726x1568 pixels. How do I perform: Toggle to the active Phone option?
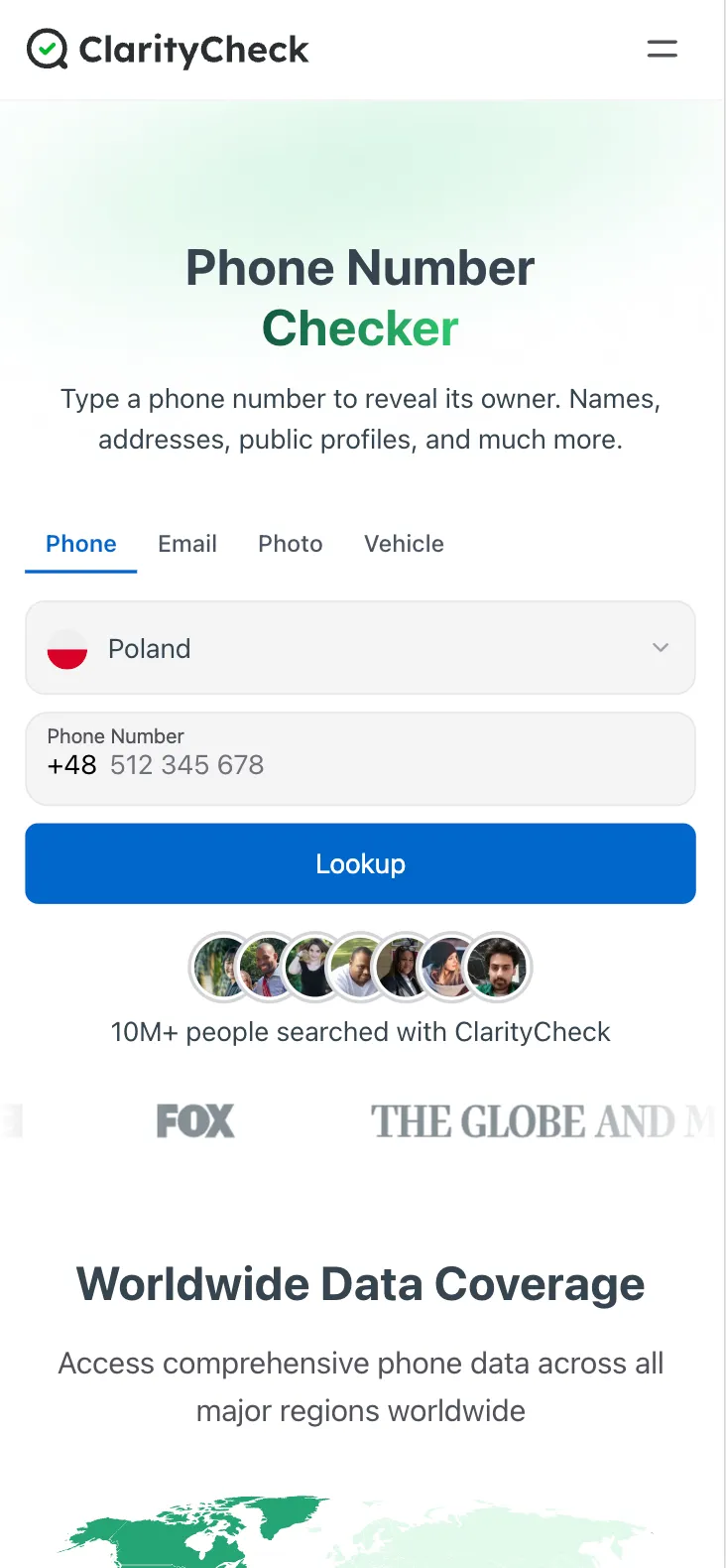pyautogui.click(x=80, y=543)
